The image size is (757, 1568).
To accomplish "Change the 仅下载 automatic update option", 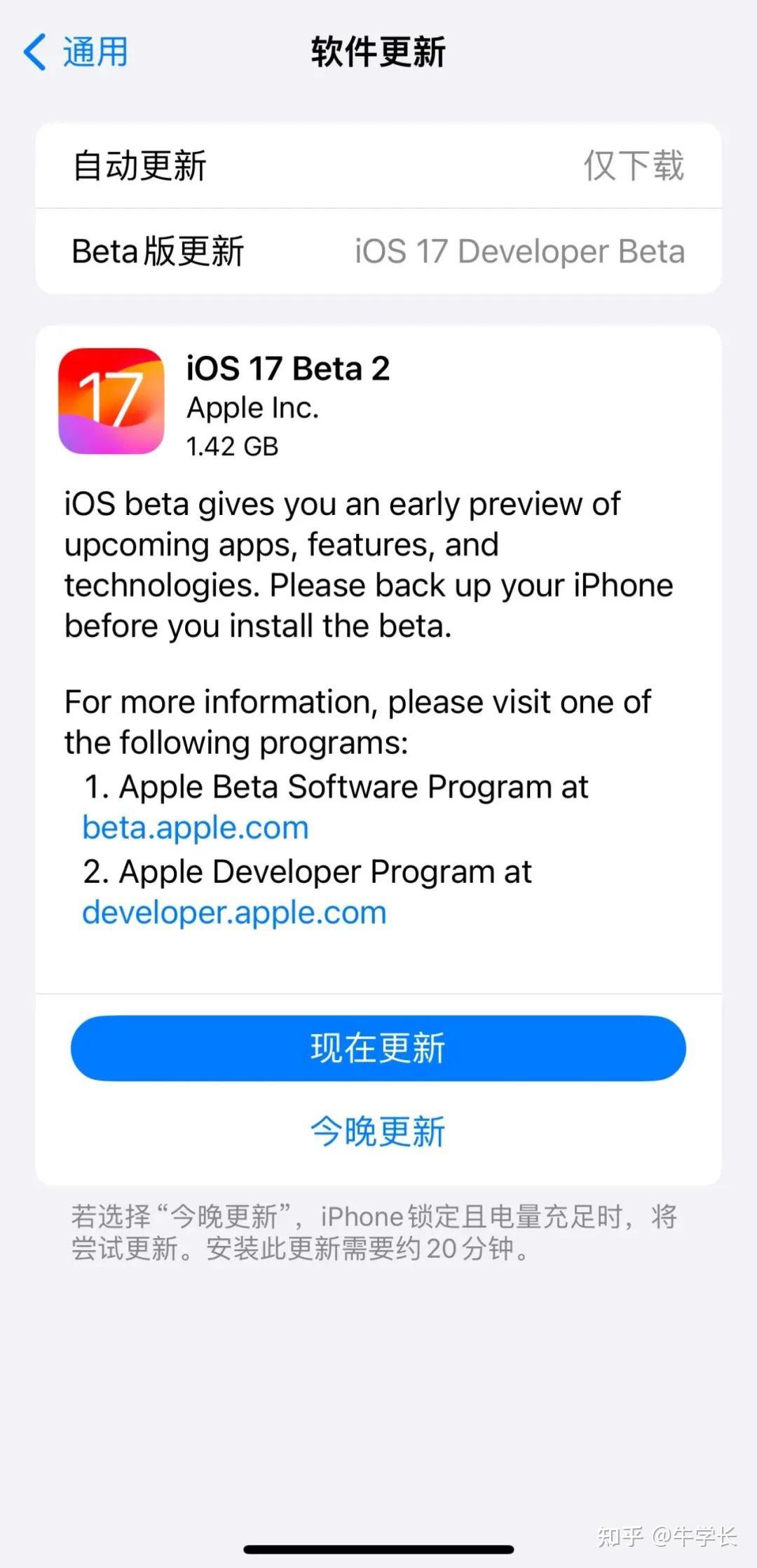I will (x=633, y=166).
